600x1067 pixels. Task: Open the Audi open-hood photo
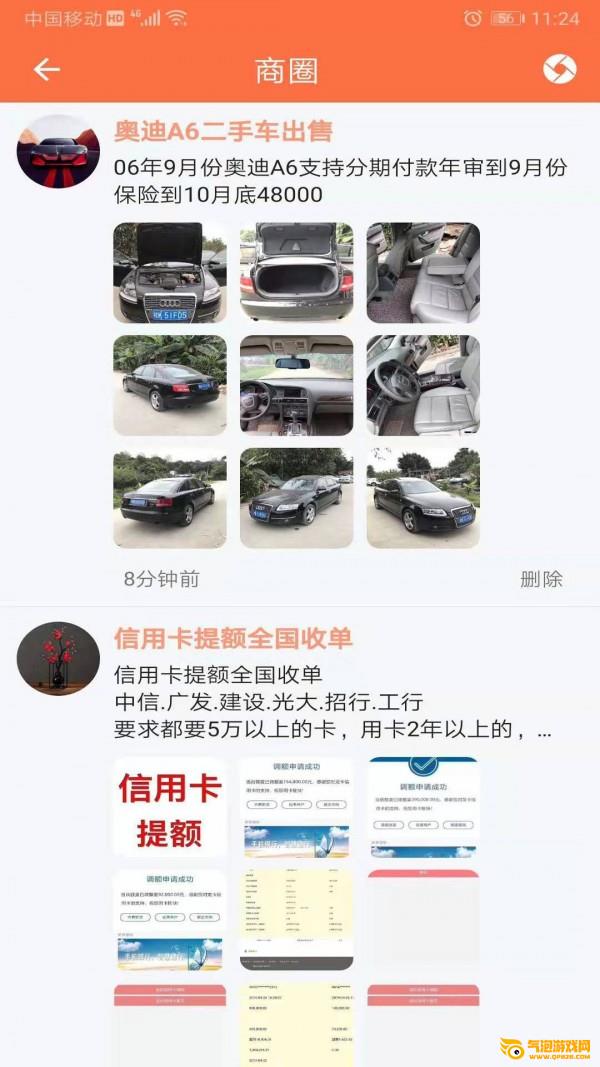[170, 272]
